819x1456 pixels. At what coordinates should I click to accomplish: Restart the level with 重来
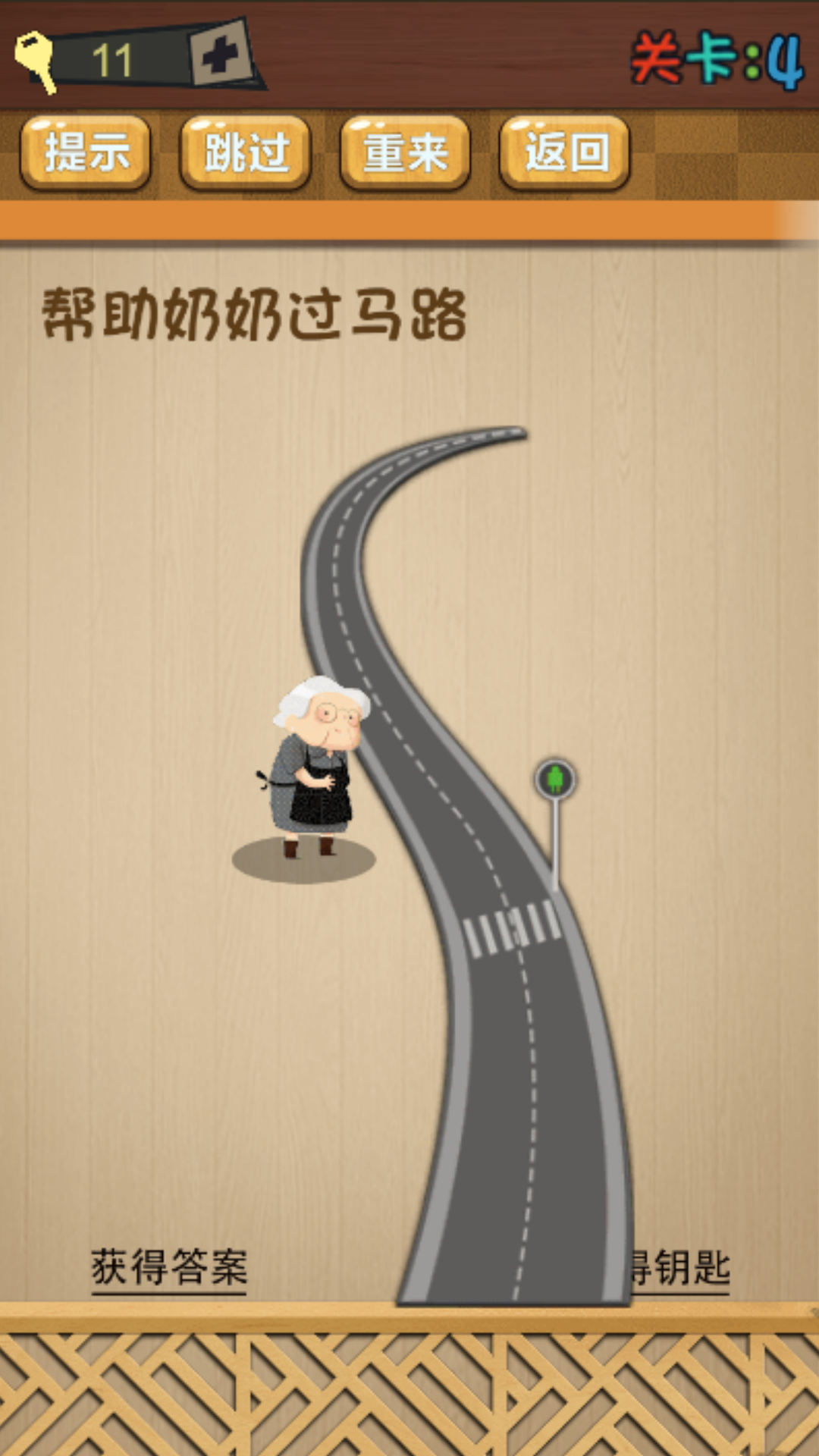click(x=406, y=153)
